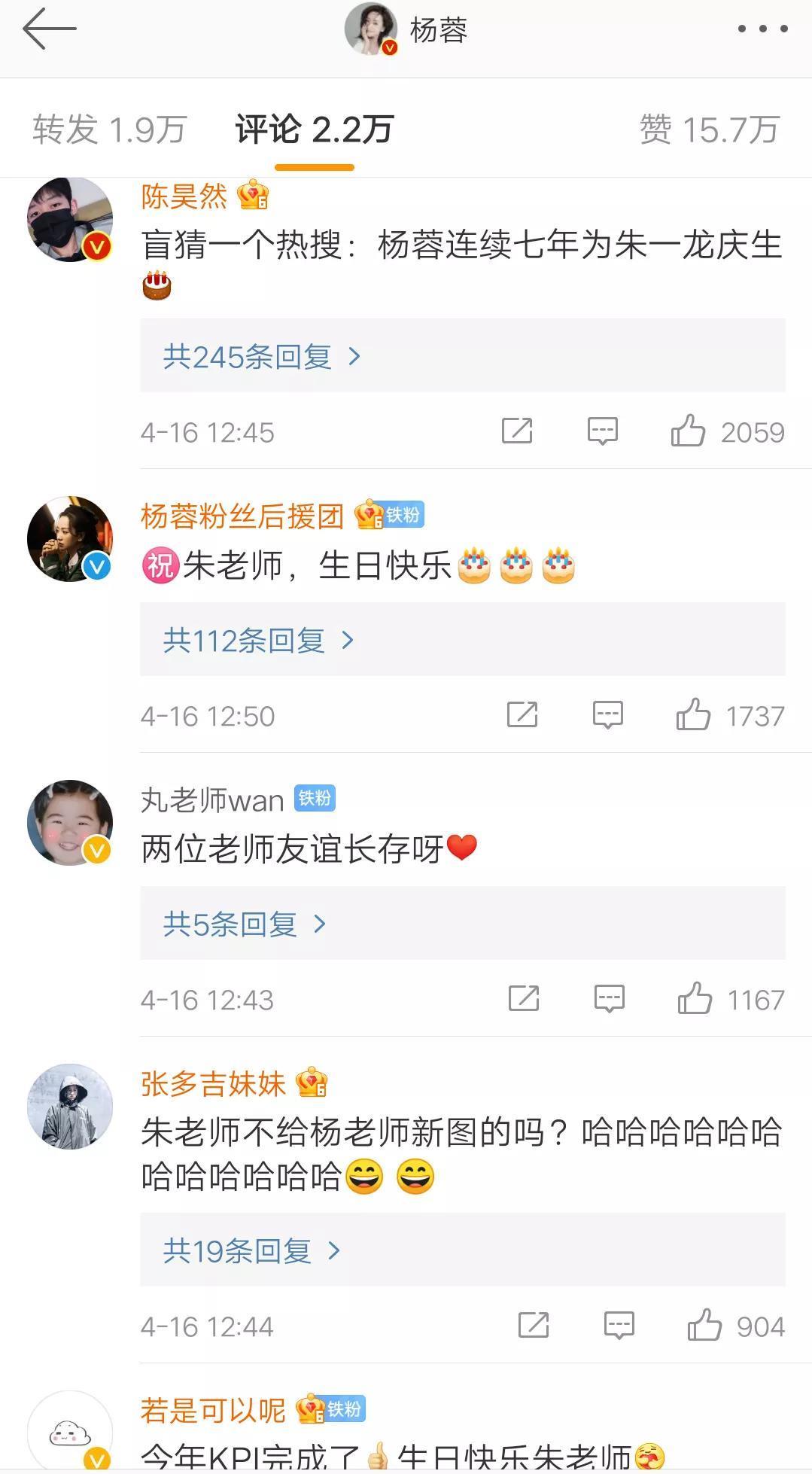Like 张多吉妹妹's comment
Viewport: 812px width, 1474px height.
pos(704,1326)
